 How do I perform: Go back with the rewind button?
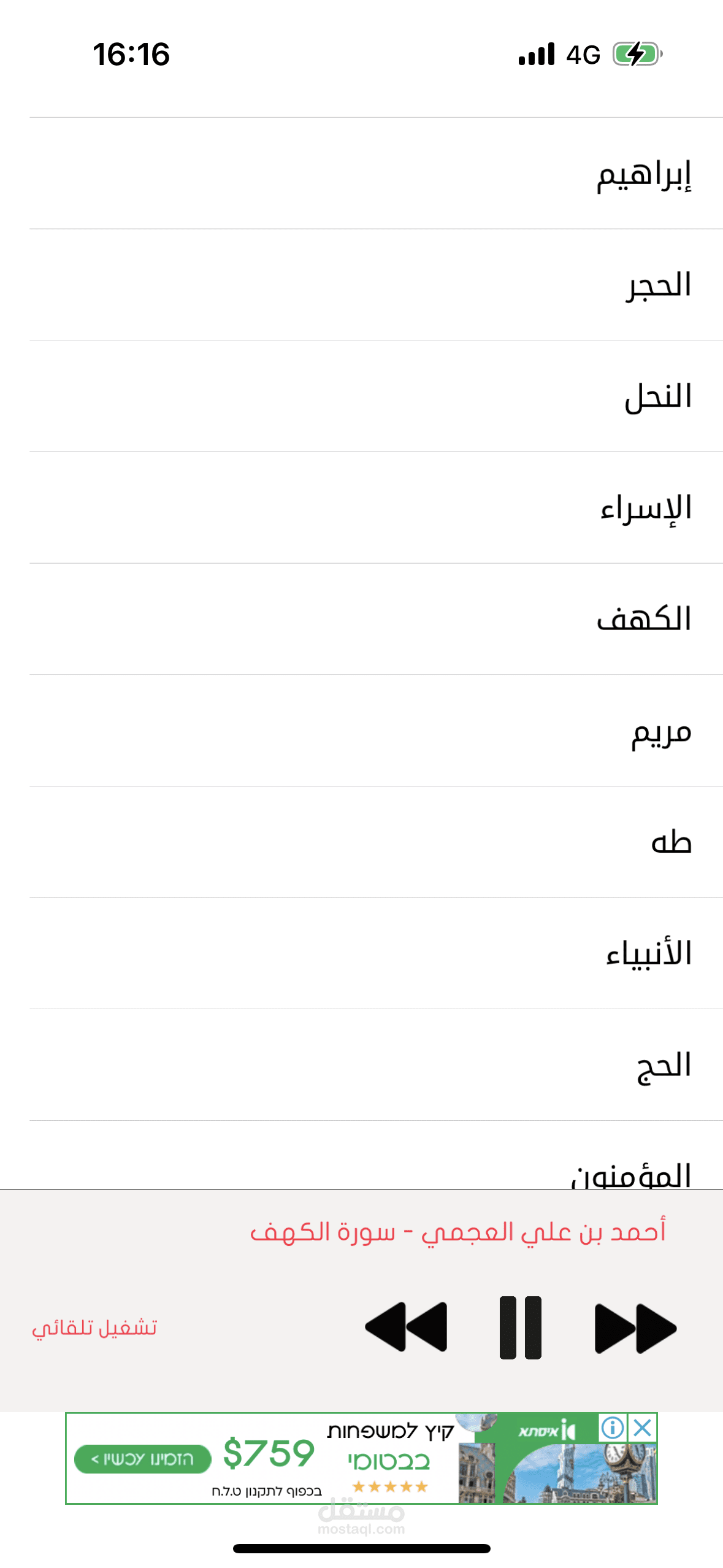(406, 1327)
